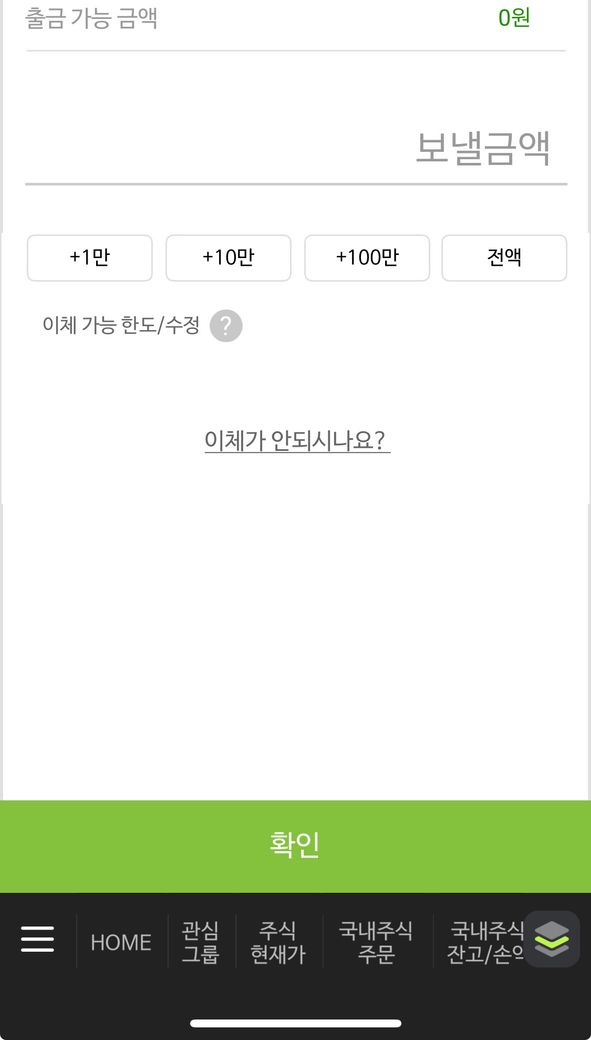591x1040 pixels.
Task: Add 10만 won with the +10만 button
Action: [x=228, y=258]
